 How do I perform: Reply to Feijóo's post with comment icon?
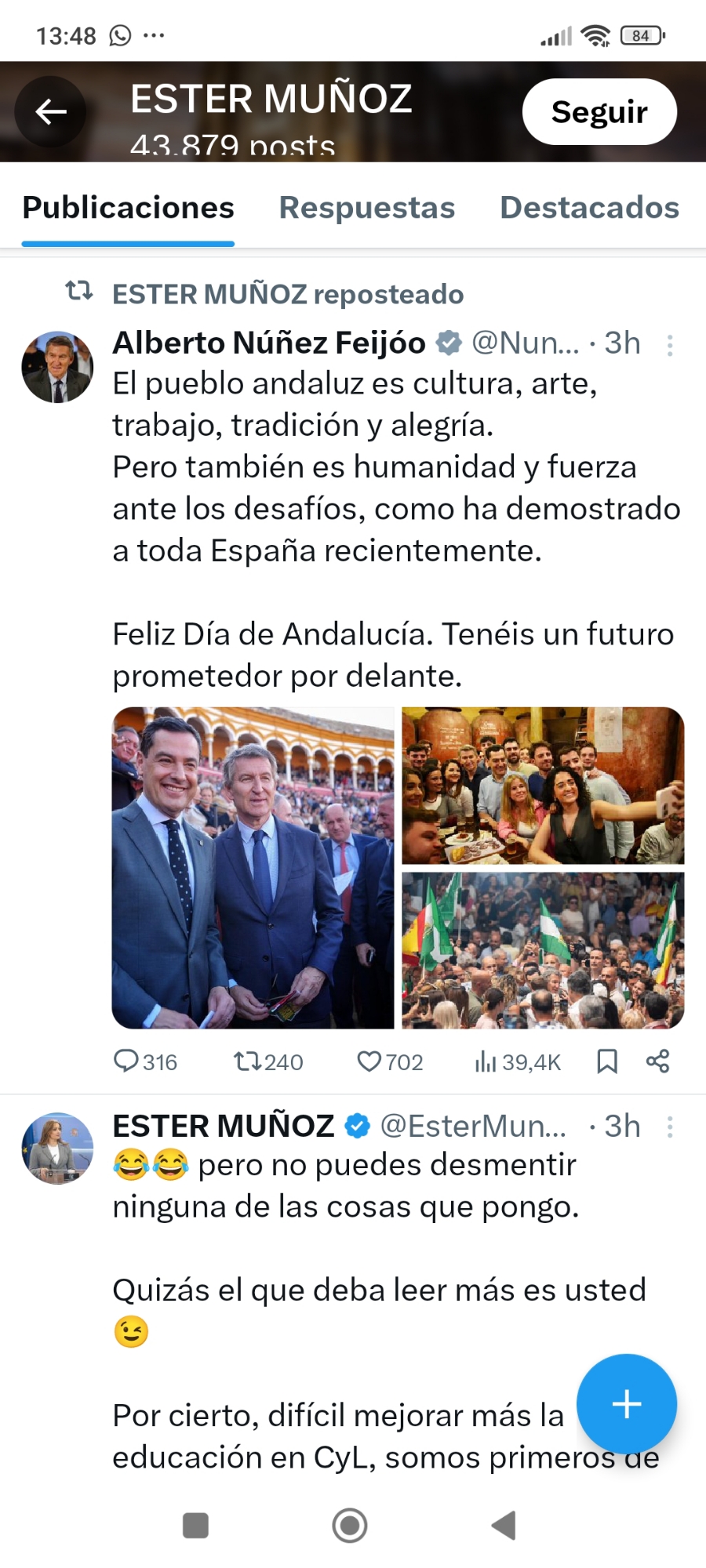[x=126, y=1062]
